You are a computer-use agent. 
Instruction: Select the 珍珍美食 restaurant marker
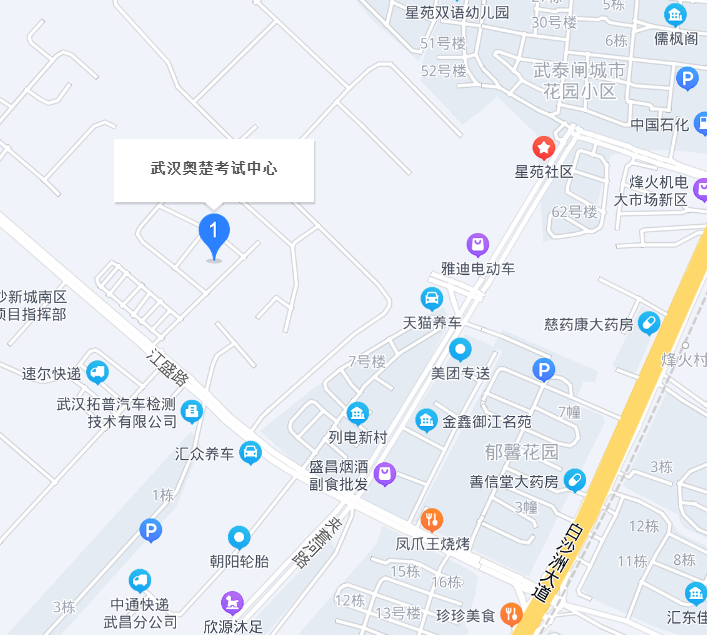tap(511, 614)
